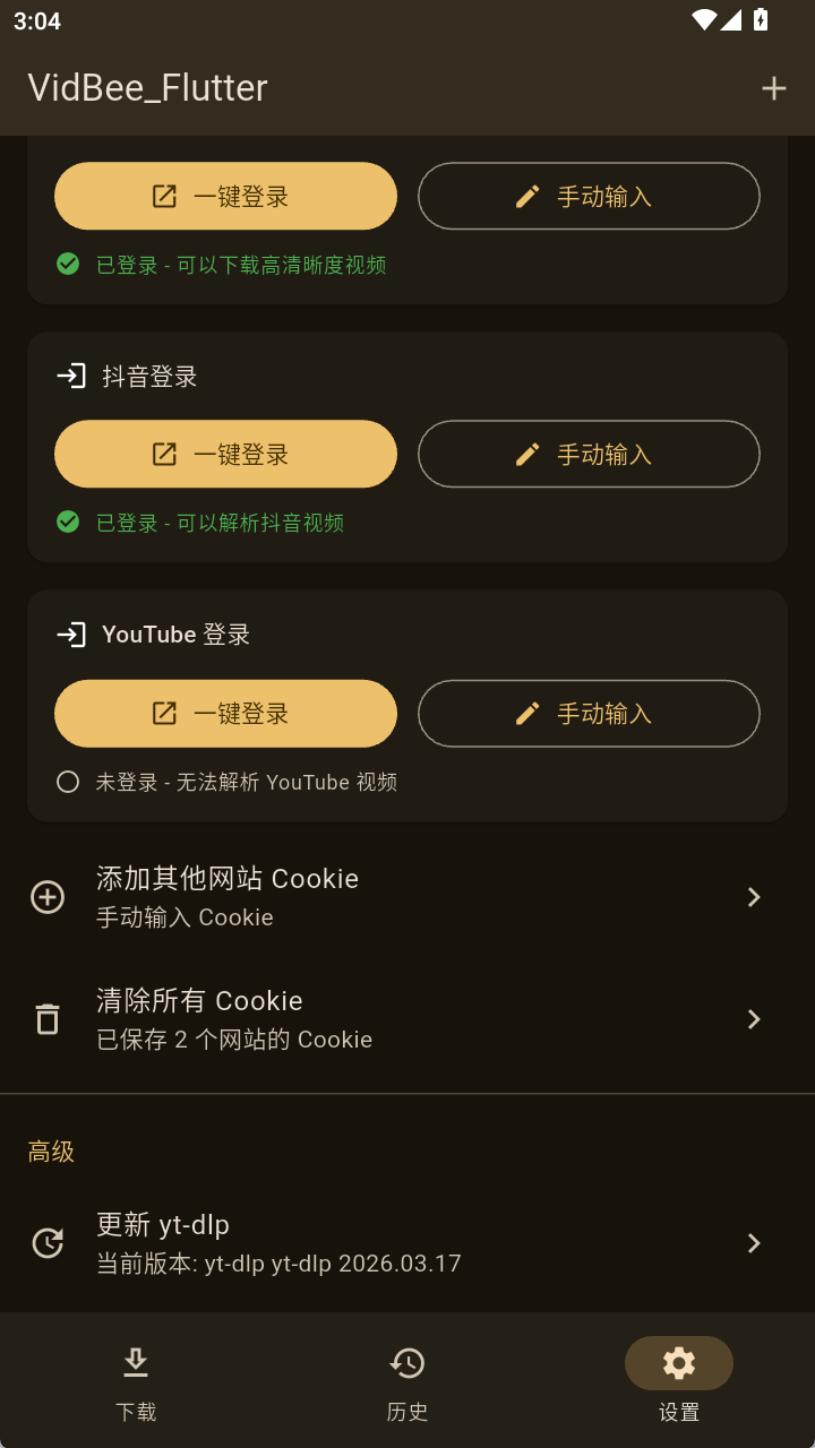815x1448 pixels.
Task: Tap the YouTube 登录 login icon
Action: pos(68,634)
